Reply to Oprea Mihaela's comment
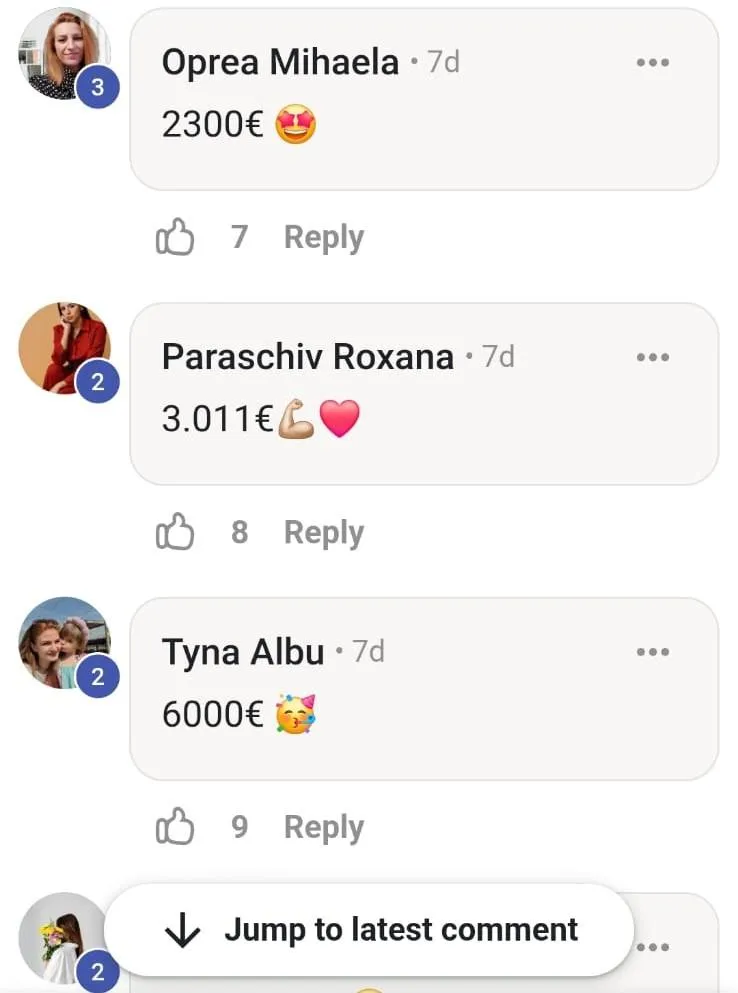The width and height of the screenshot is (738, 993). [x=323, y=238]
